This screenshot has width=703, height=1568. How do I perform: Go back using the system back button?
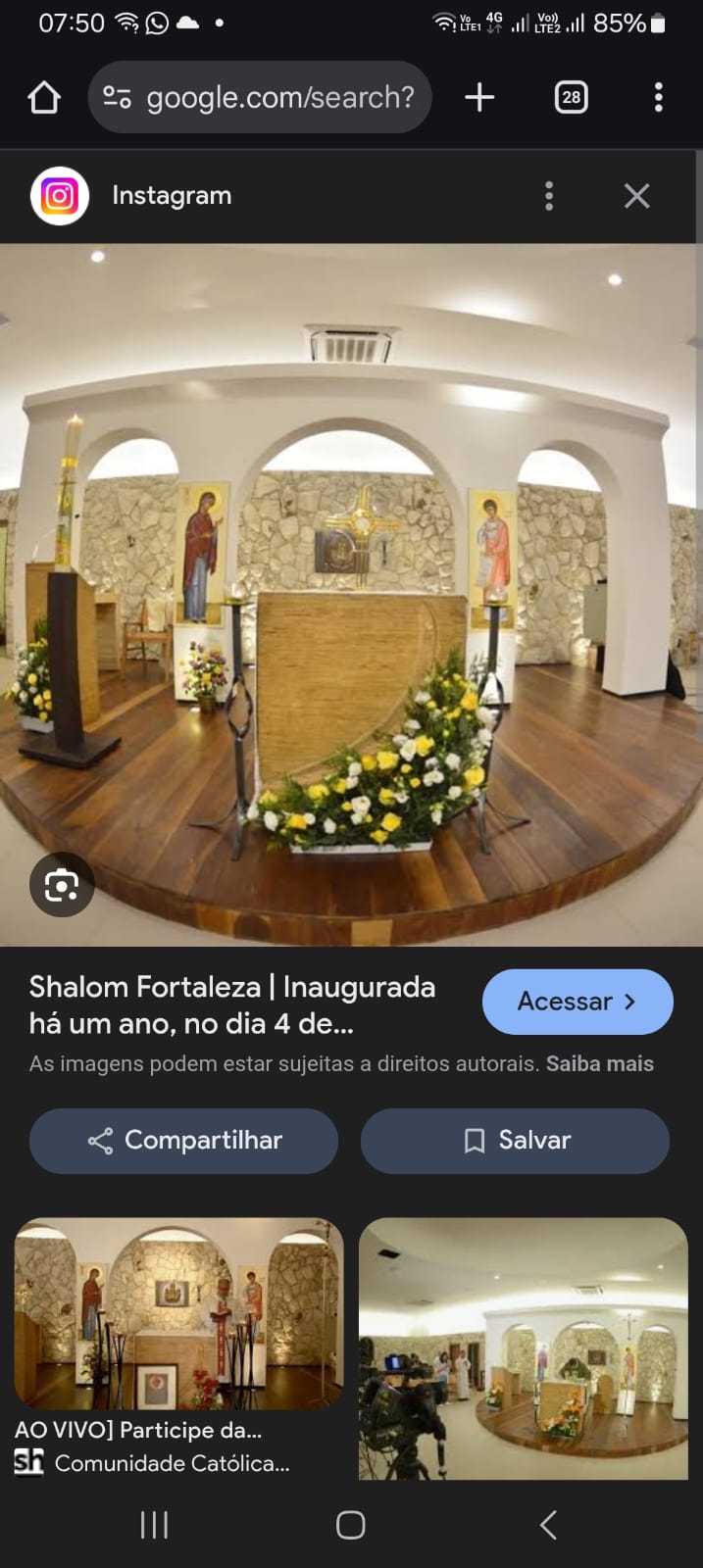point(548,1525)
